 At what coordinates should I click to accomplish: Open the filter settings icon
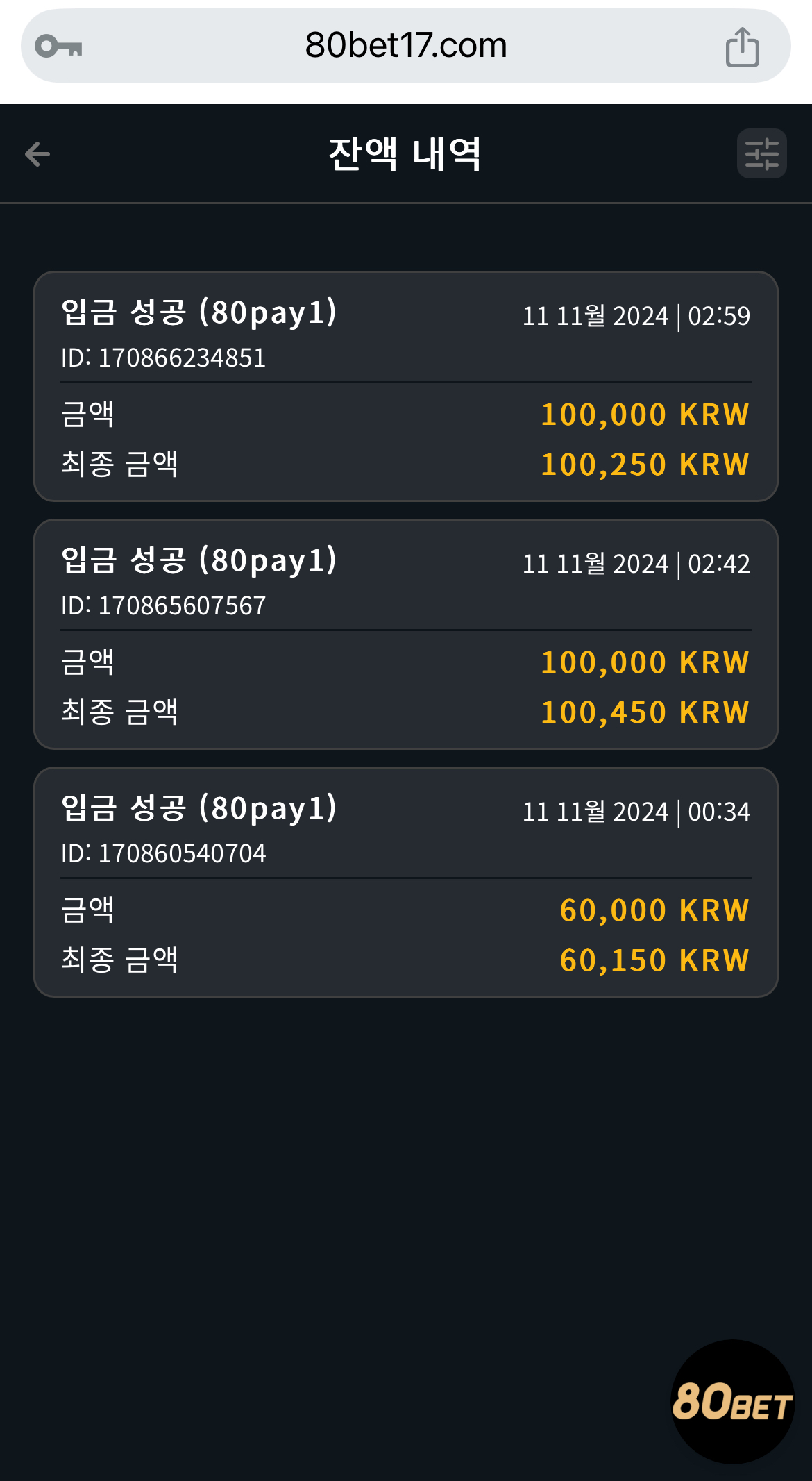click(x=761, y=153)
